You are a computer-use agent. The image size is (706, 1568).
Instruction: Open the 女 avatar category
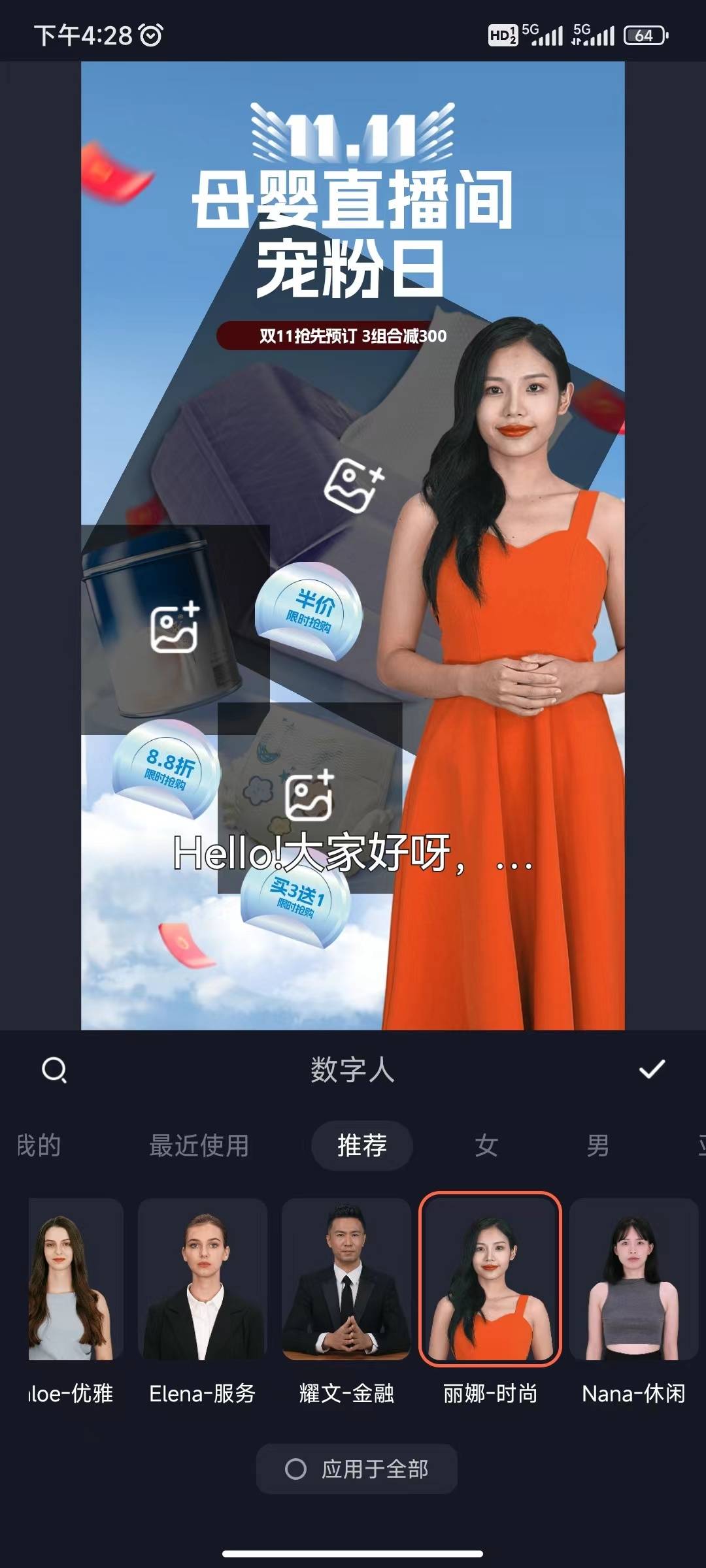tap(487, 1147)
